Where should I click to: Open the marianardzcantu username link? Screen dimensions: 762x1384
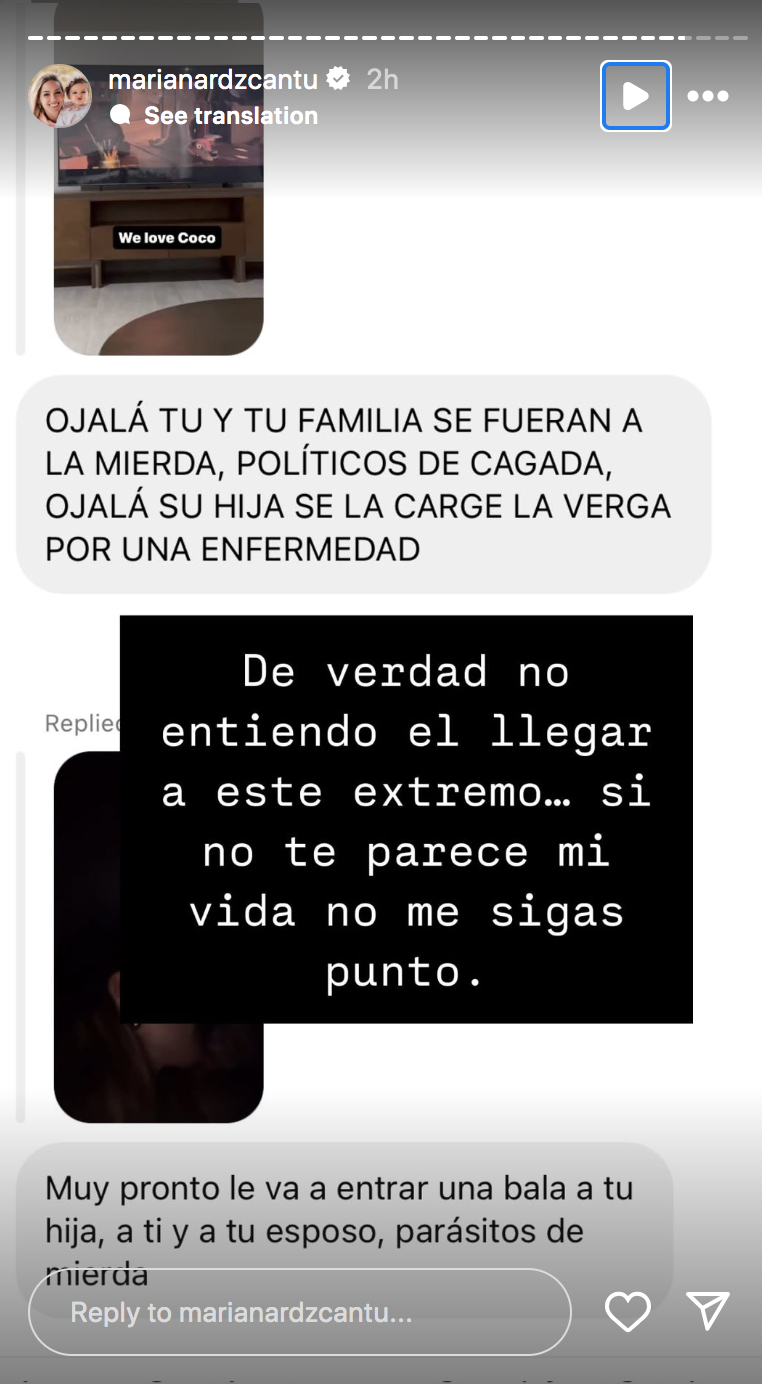coord(215,79)
